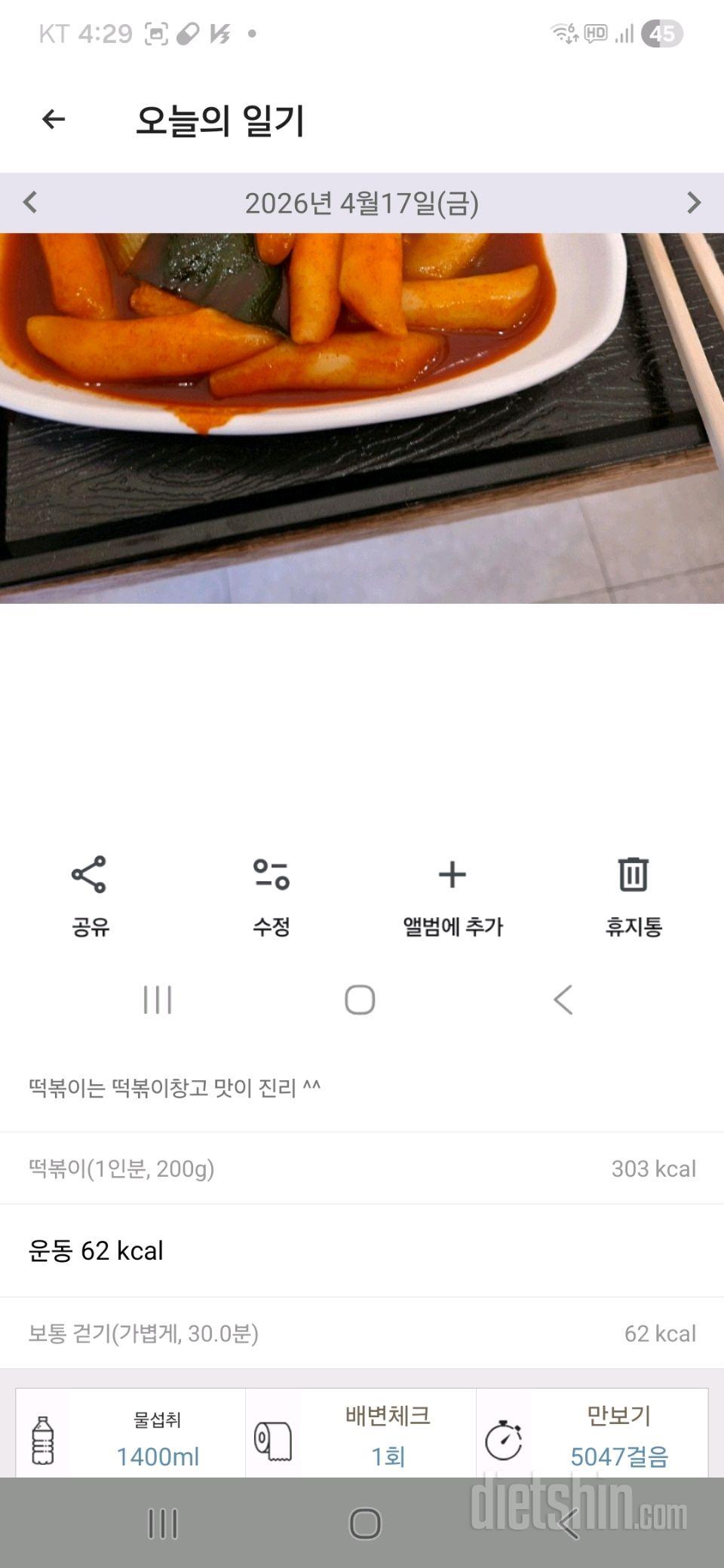Go to the previous day's diary
The height and width of the screenshot is (1568, 724).
30,202
